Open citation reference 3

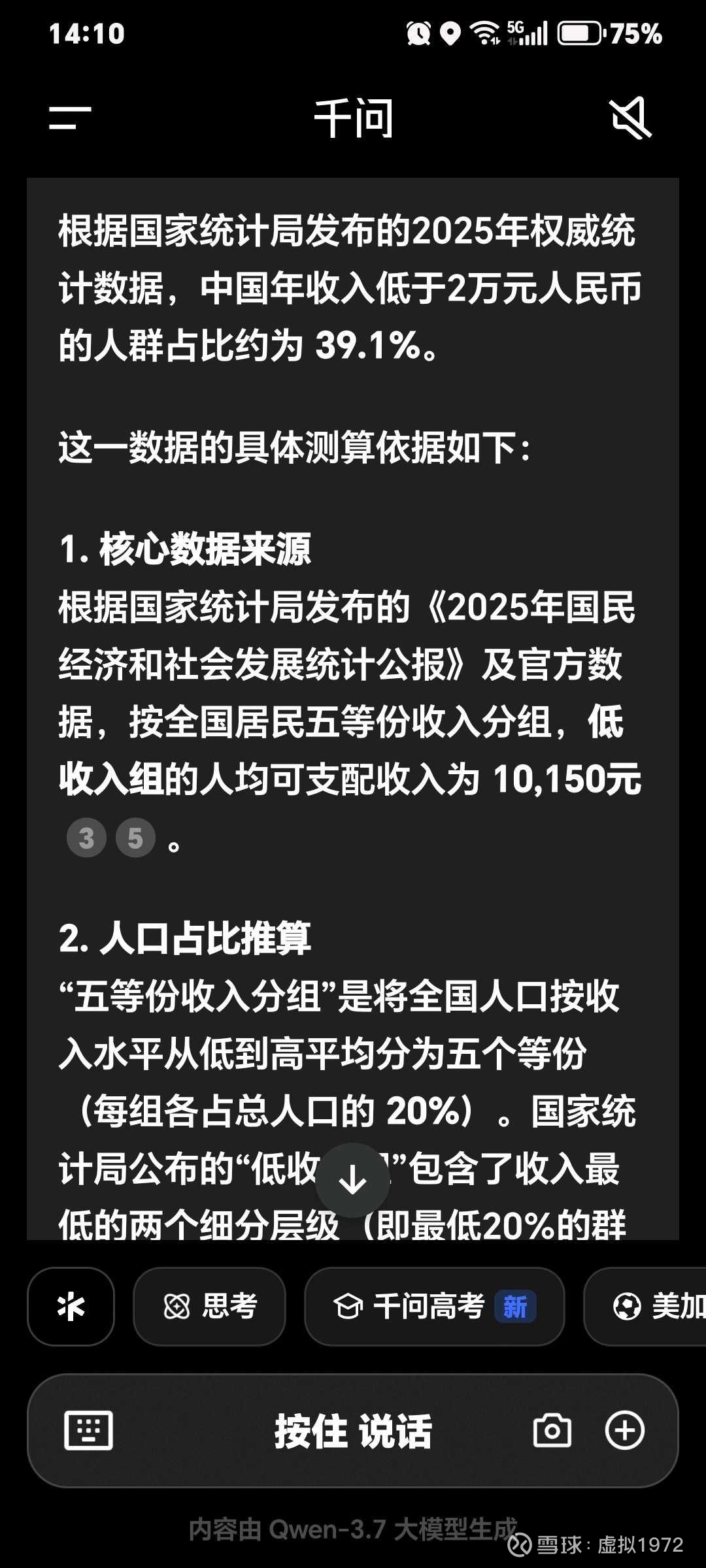(86, 838)
